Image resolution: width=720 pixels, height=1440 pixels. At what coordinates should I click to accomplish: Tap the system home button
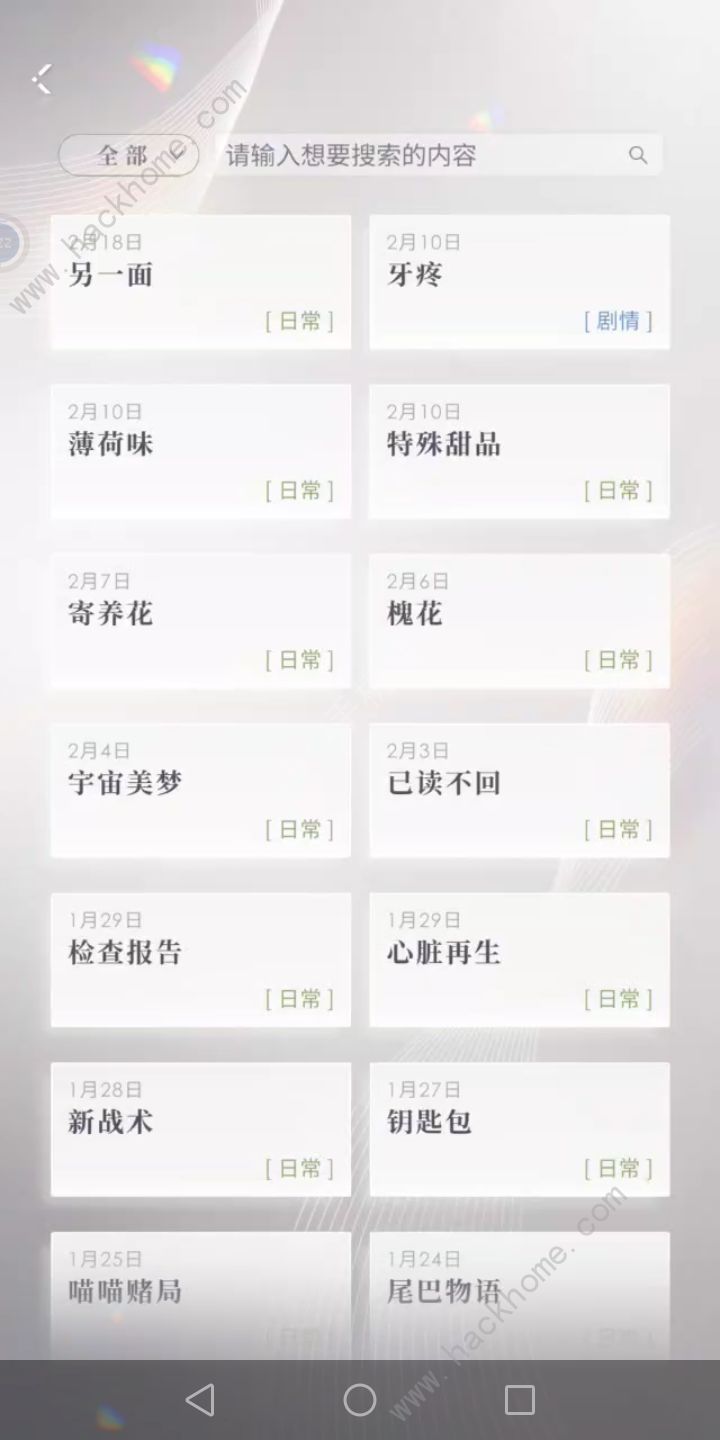point(360,1400)
